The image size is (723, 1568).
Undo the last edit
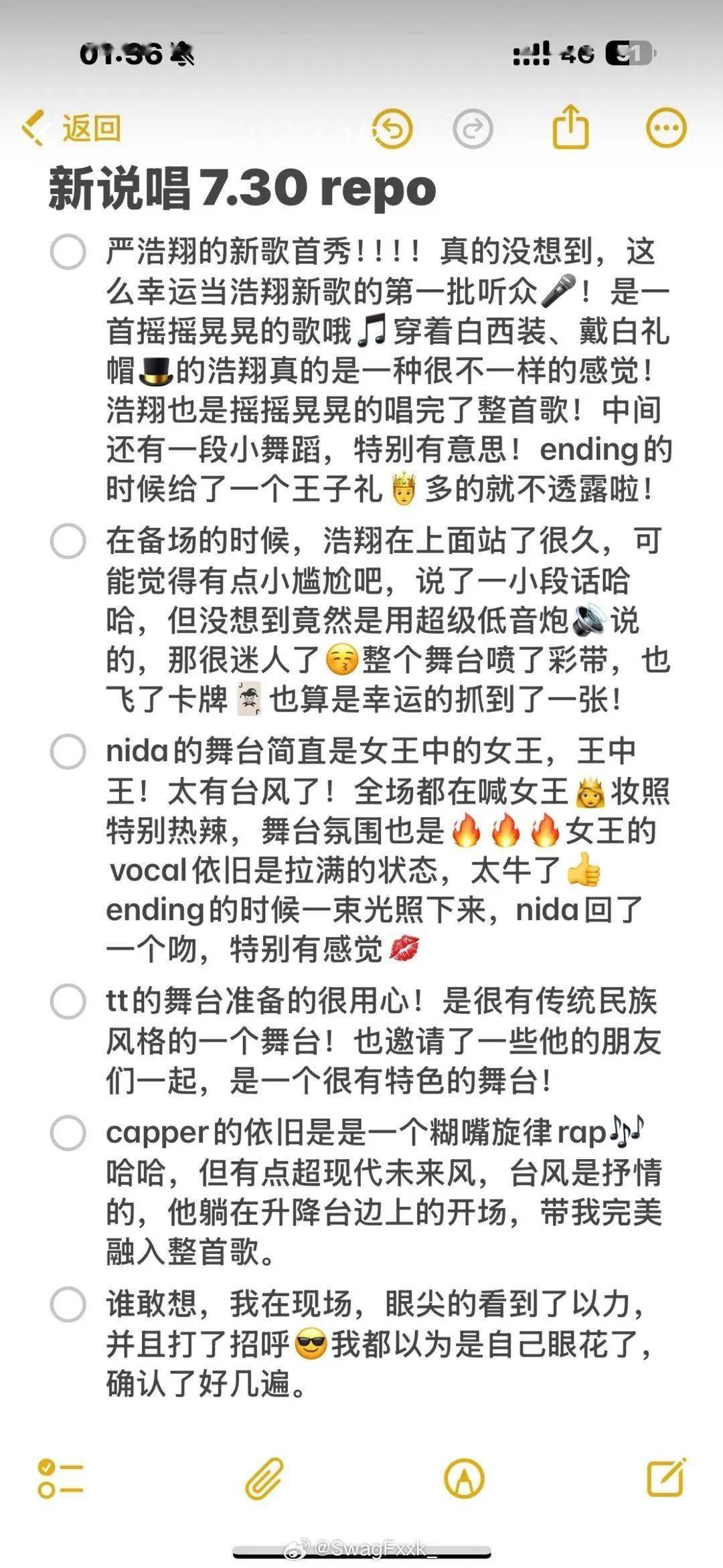(x=393, y=128)
